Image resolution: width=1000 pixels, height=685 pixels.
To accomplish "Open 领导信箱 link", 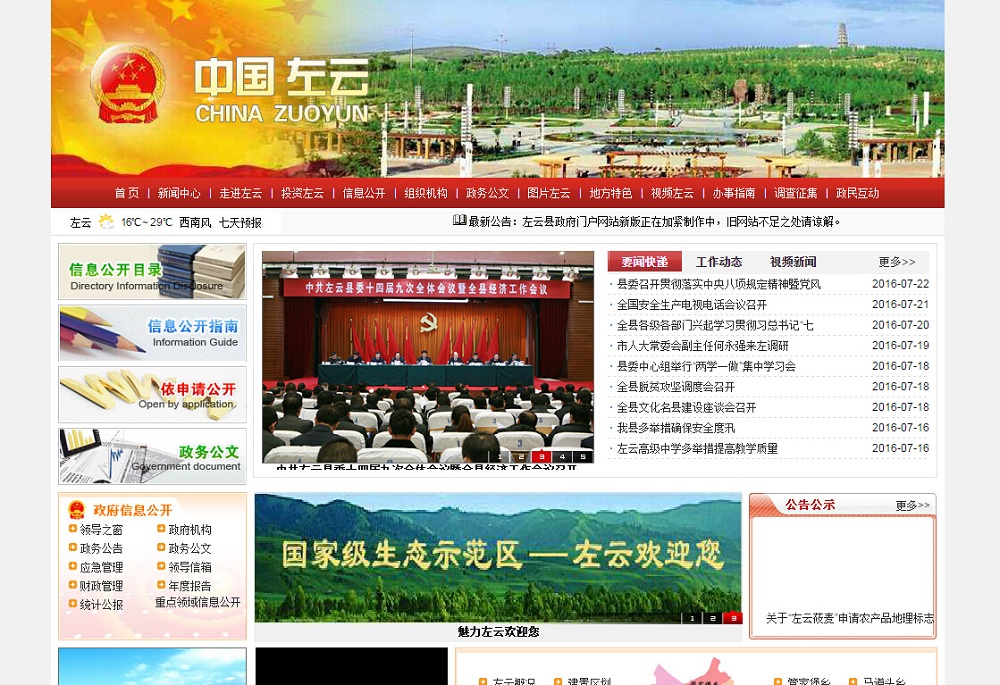I will pos(189,567).
